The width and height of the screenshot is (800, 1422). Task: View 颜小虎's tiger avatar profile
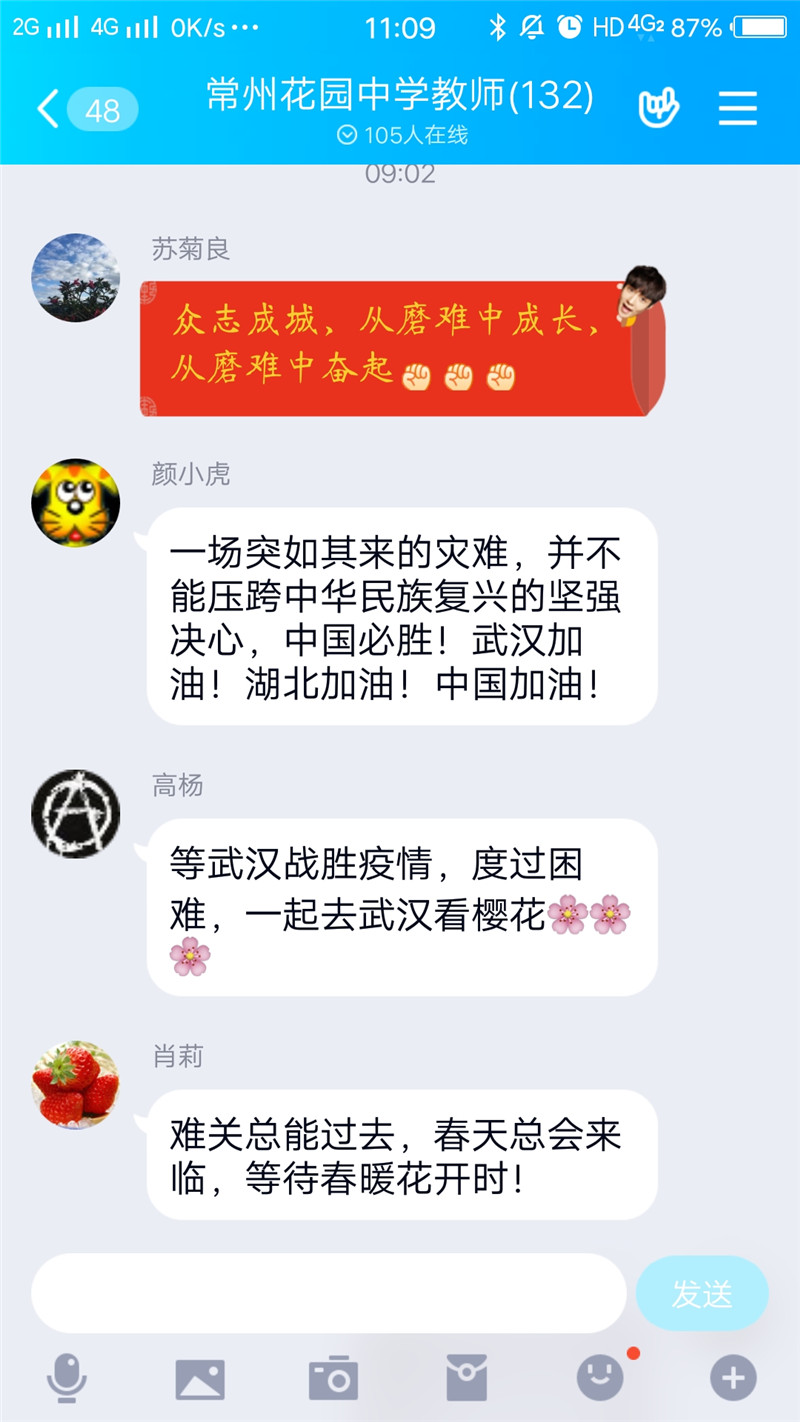76,503
